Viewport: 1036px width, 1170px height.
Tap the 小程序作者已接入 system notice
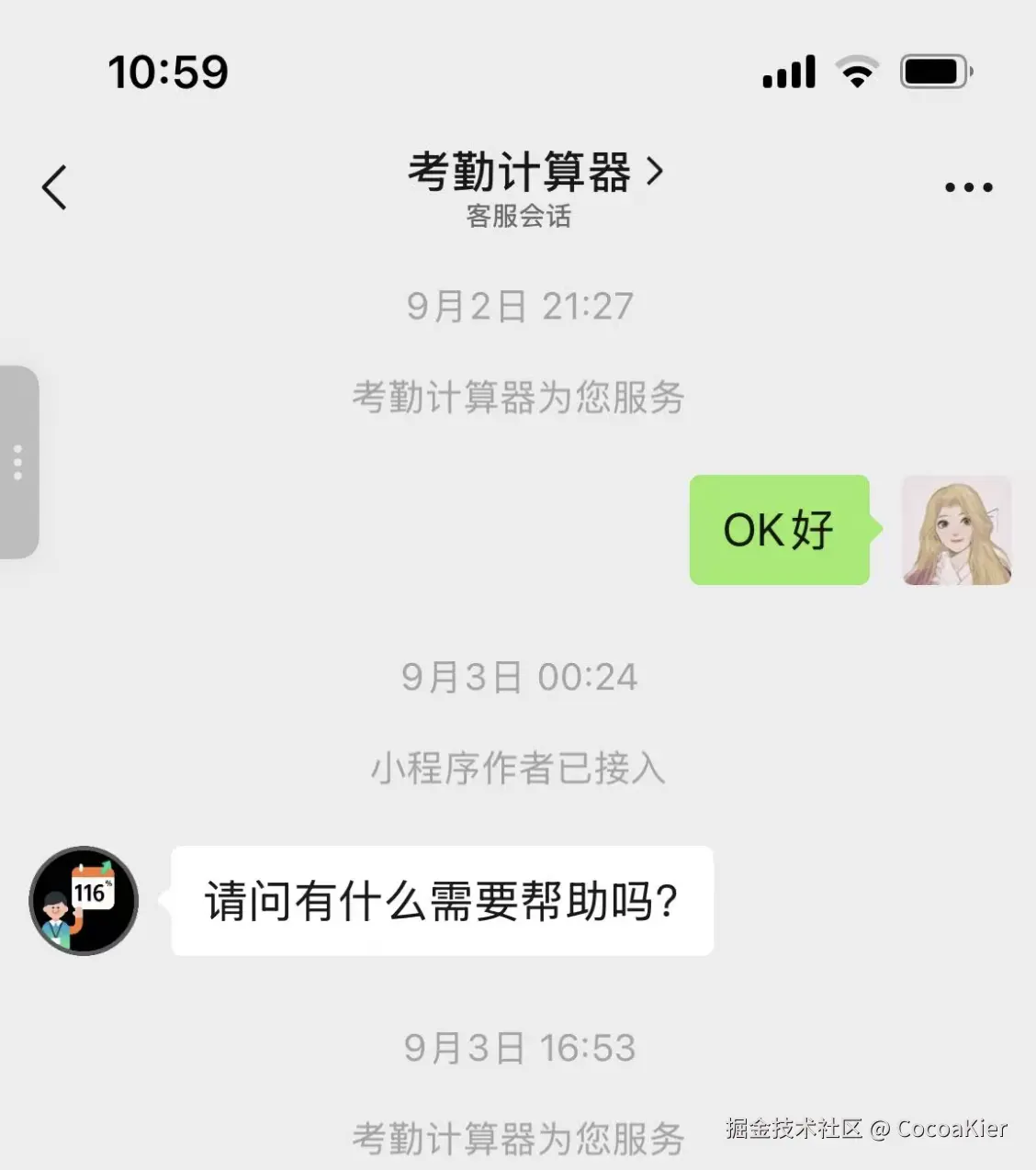[519, 771]
